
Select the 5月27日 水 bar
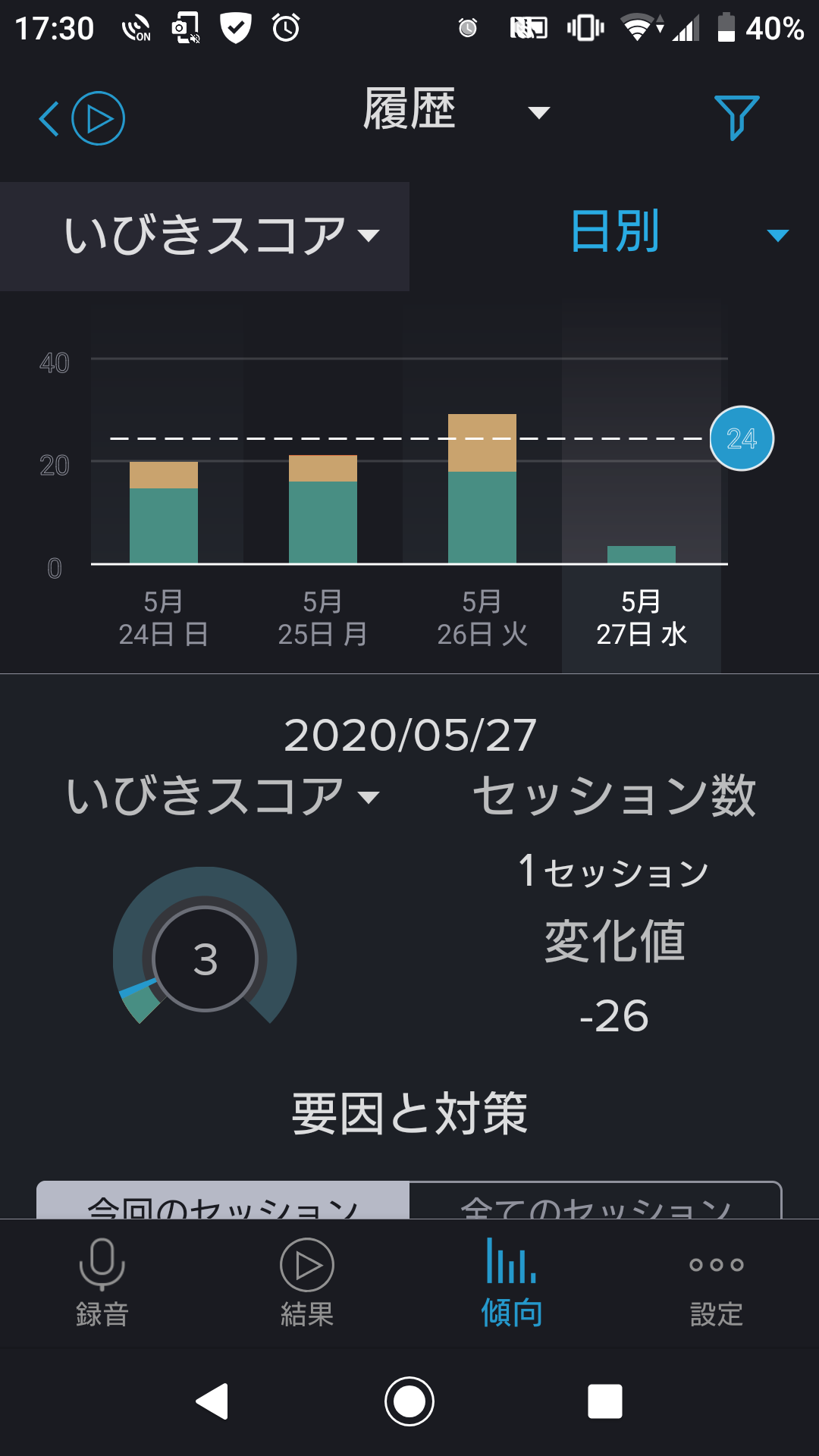pyautogui.click(x=642, y=554)
